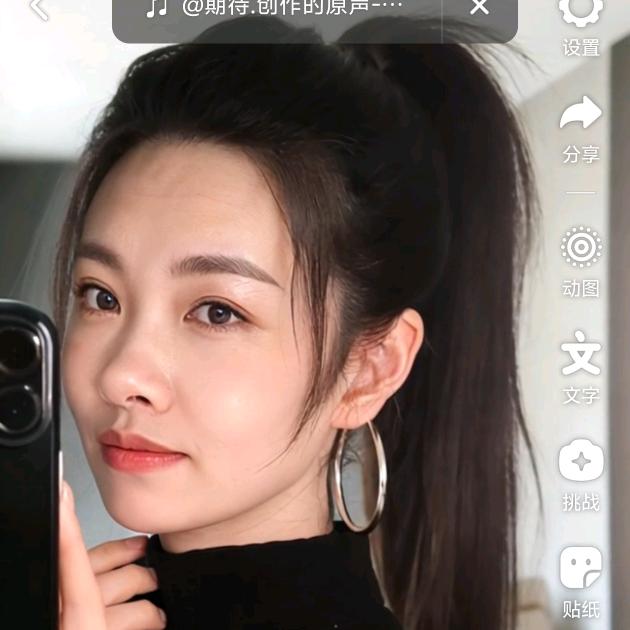Tap the 分享 share arrow
The image size is (630, 630).
tap(581, 129)
